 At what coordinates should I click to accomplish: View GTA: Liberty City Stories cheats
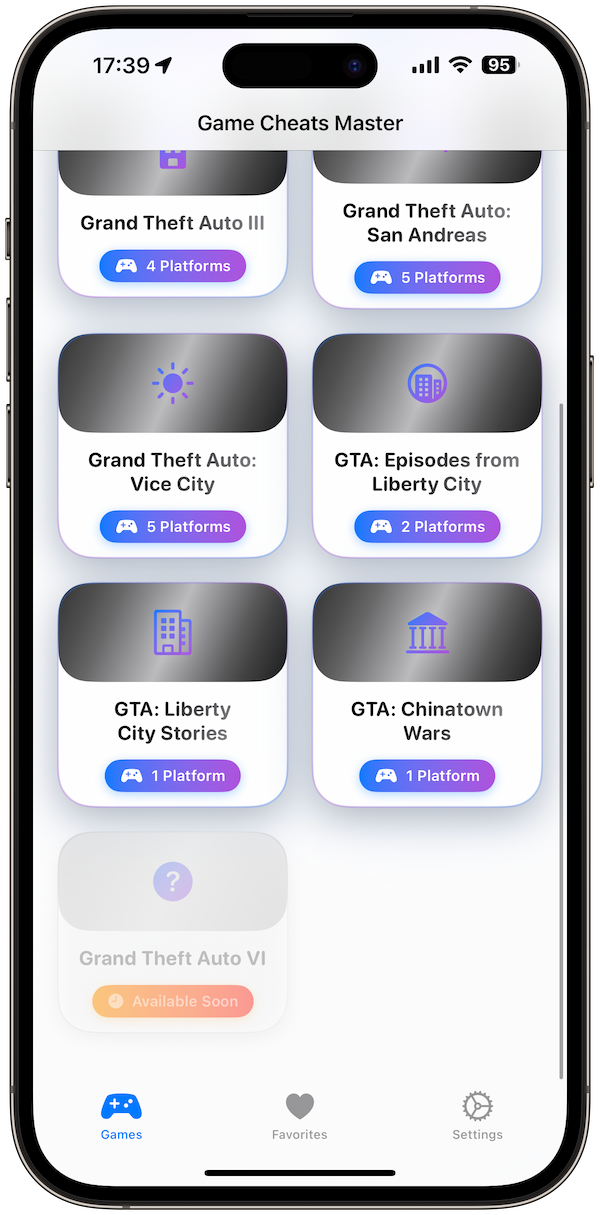coord(172,694)
